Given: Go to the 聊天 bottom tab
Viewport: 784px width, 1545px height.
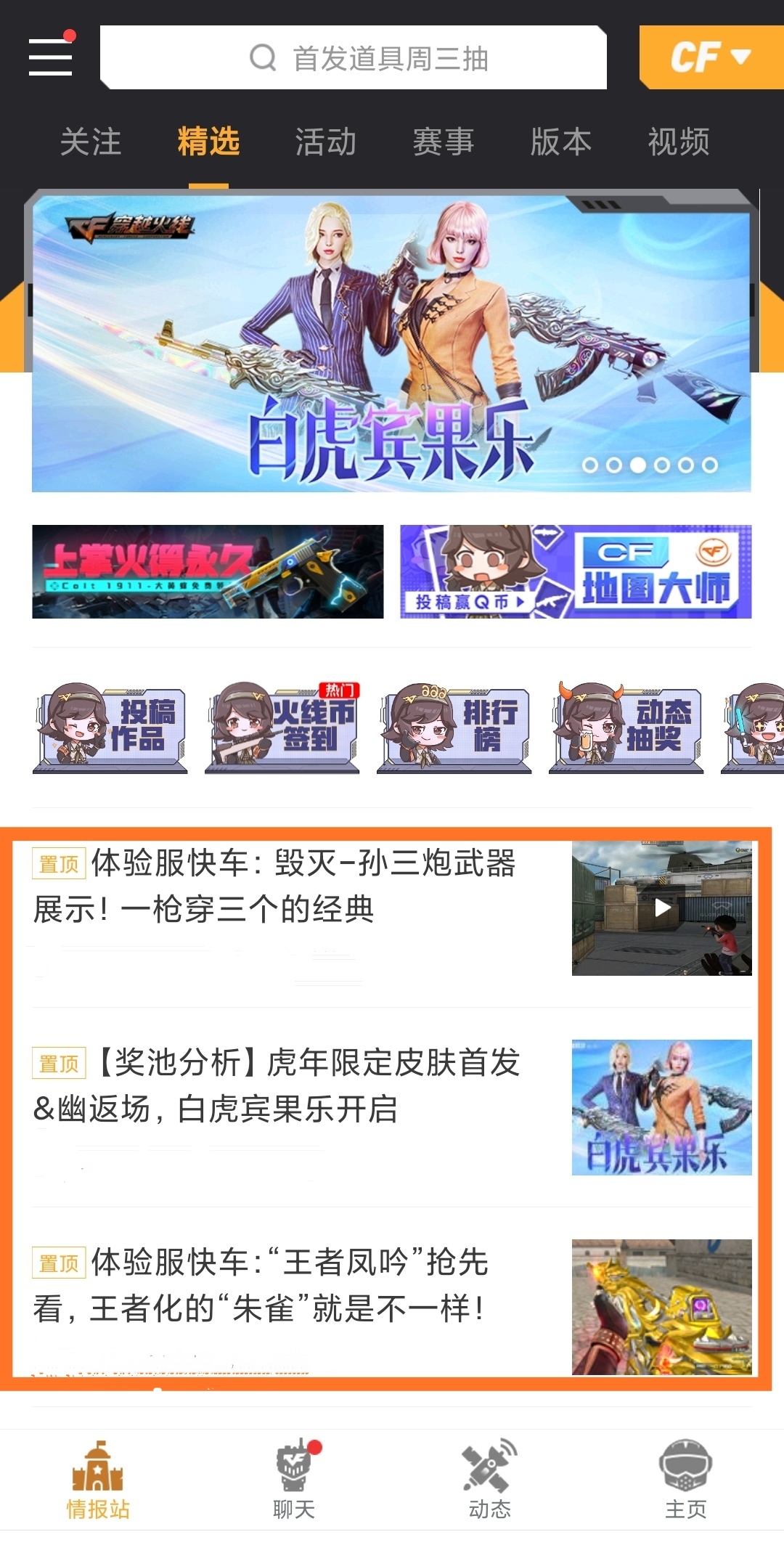Looking at the screenshot, I should tap(294, 1481).
